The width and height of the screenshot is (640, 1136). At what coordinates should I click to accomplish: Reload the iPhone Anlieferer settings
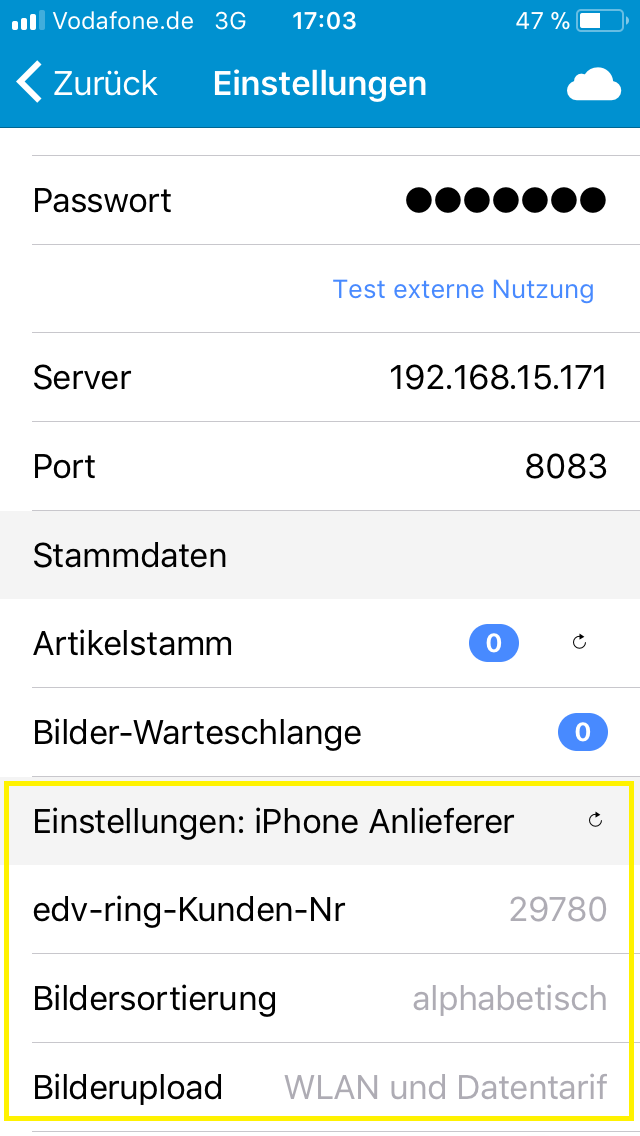tap(596, 821)
